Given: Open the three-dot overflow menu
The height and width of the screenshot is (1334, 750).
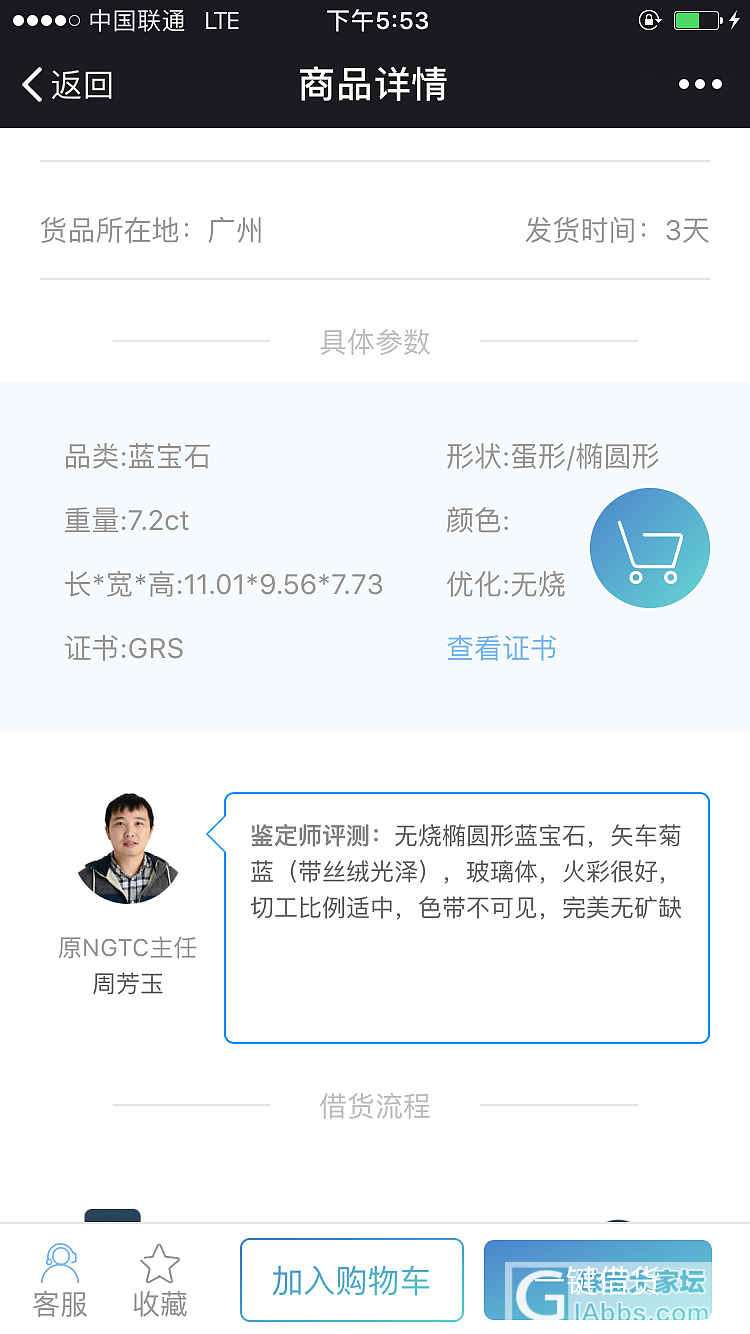Looking at the screenshot, I should 700,85.
